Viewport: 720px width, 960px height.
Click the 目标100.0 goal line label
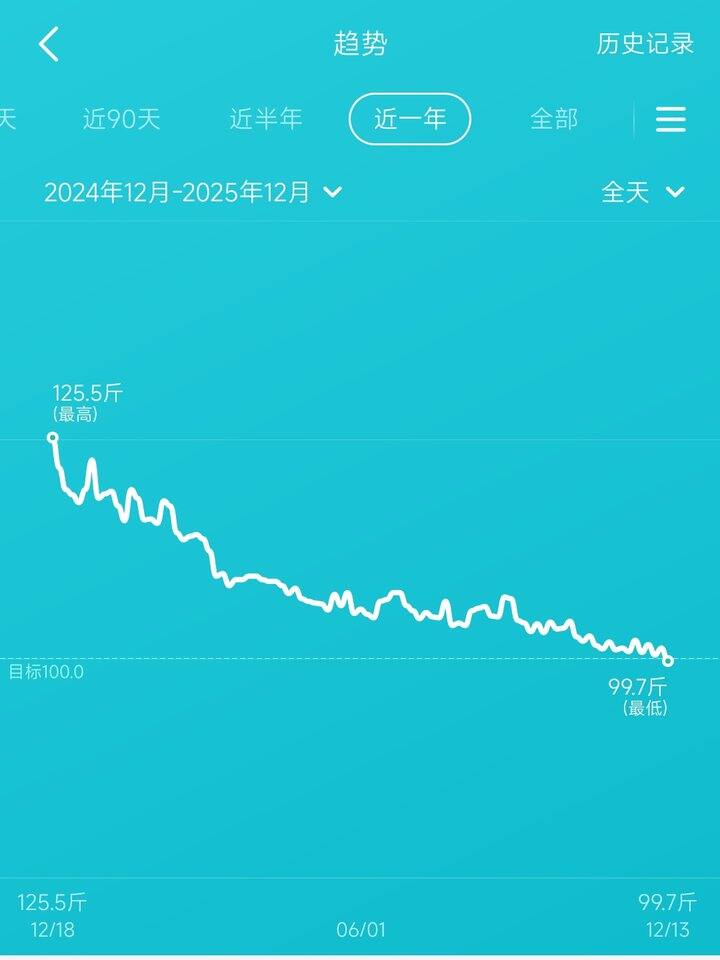pos(45,672)
